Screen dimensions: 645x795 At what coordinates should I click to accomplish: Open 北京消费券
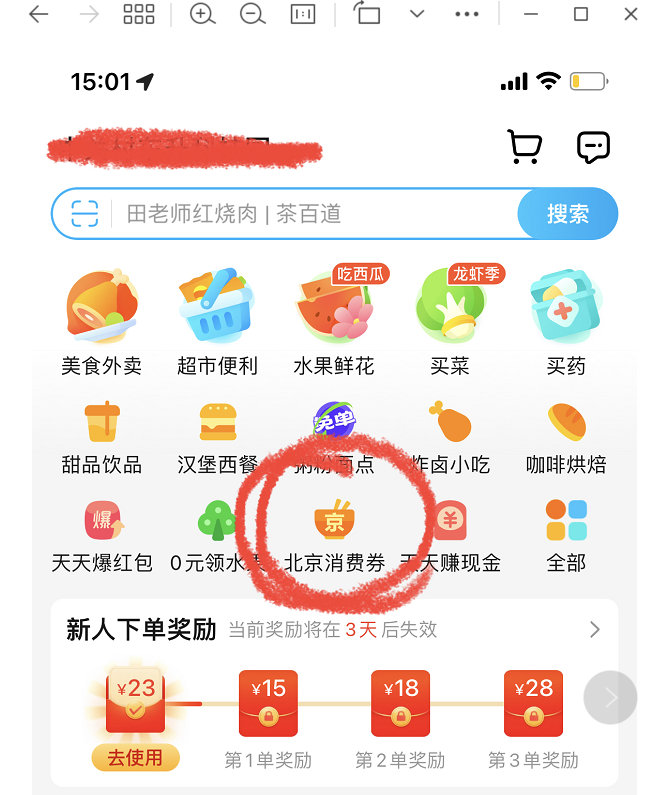[334, 537]
